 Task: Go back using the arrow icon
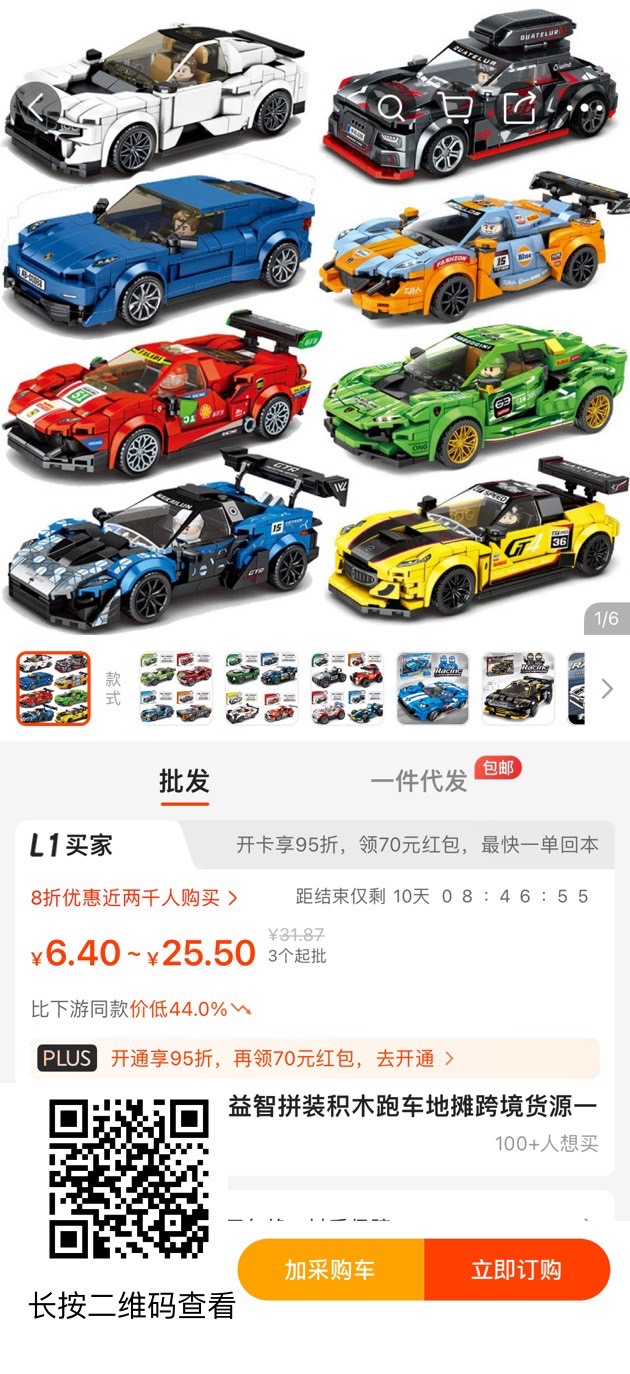point(35,107)
